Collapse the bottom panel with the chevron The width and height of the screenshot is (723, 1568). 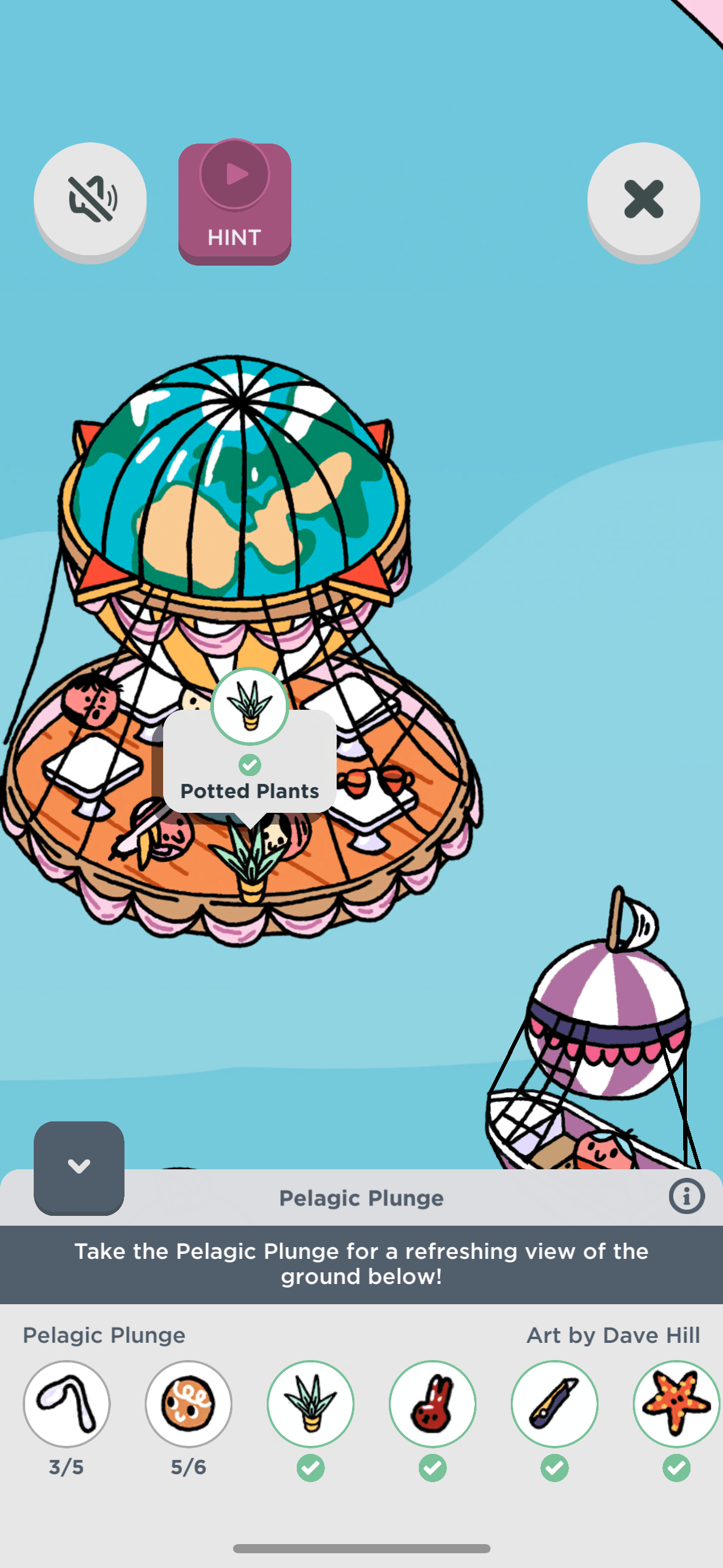point(79,1167)
